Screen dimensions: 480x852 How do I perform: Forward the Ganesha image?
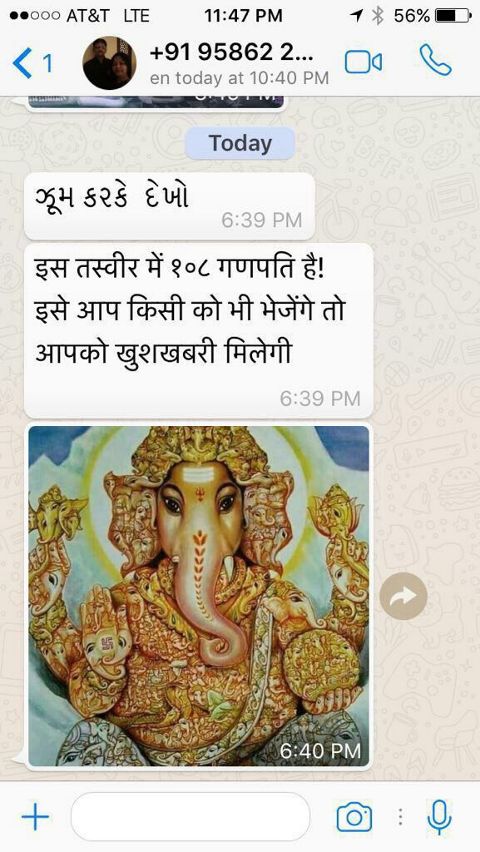[403, 596]
